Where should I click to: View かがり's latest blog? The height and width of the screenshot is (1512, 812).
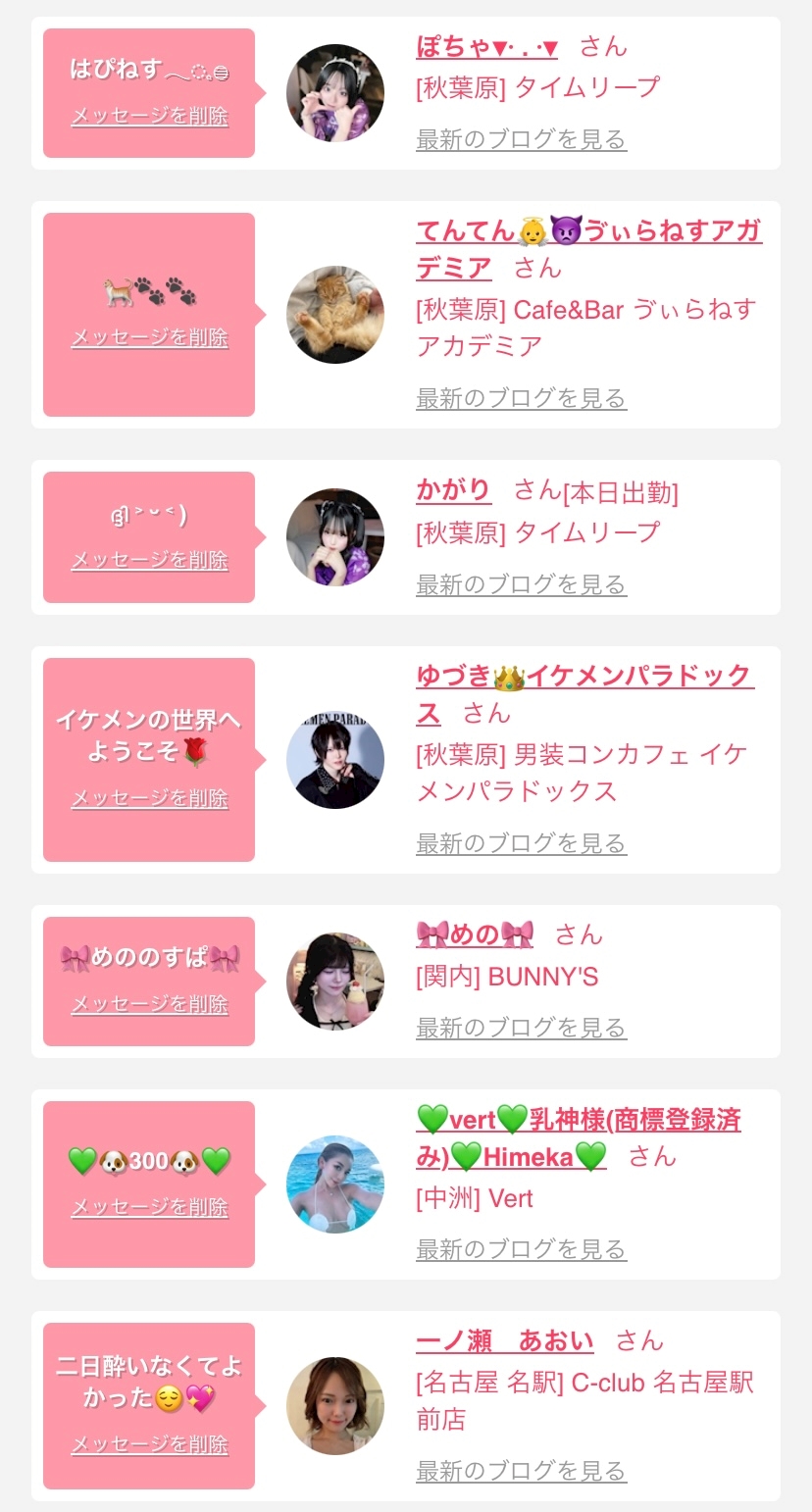tap(521, 584)
